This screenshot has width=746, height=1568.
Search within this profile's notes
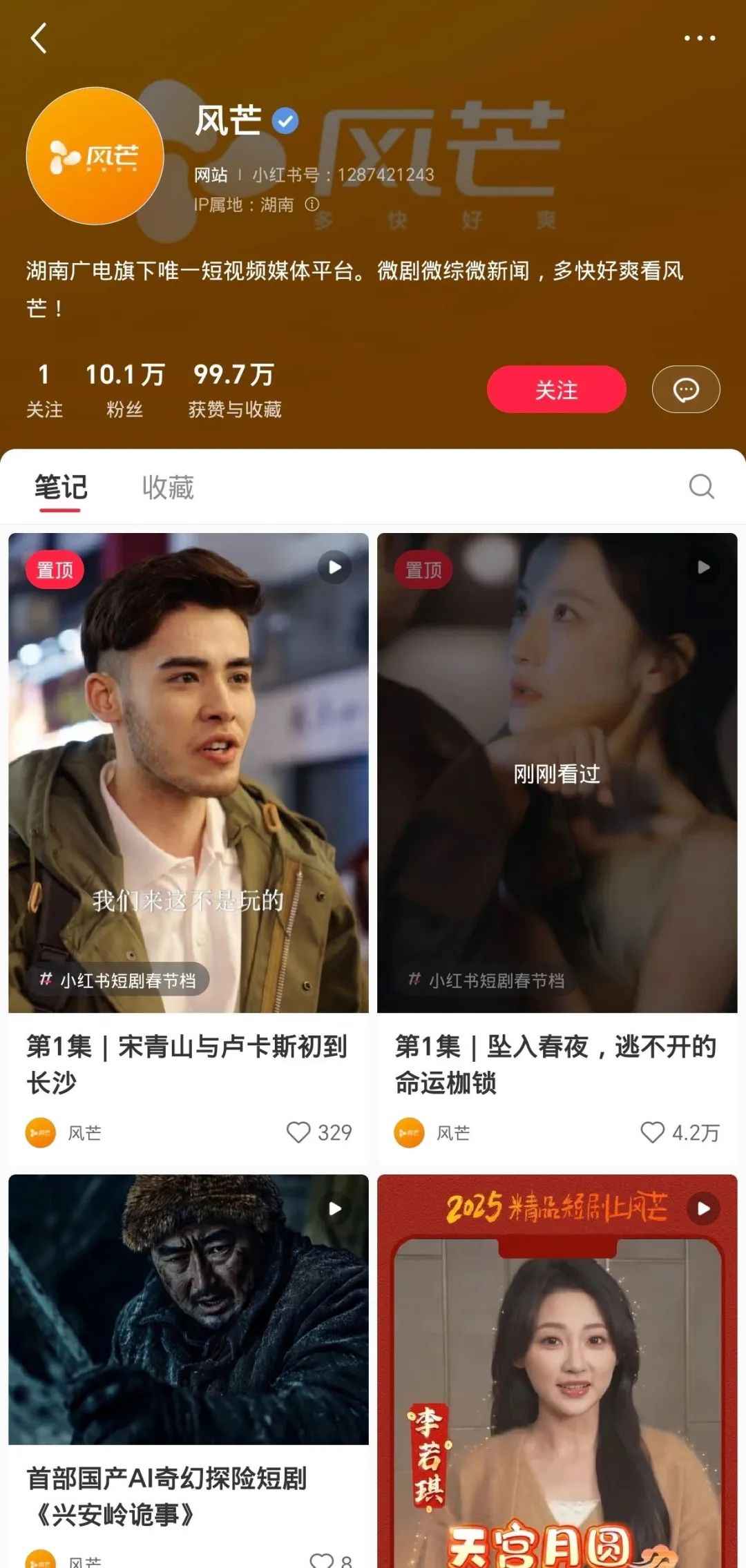point(701,486)
